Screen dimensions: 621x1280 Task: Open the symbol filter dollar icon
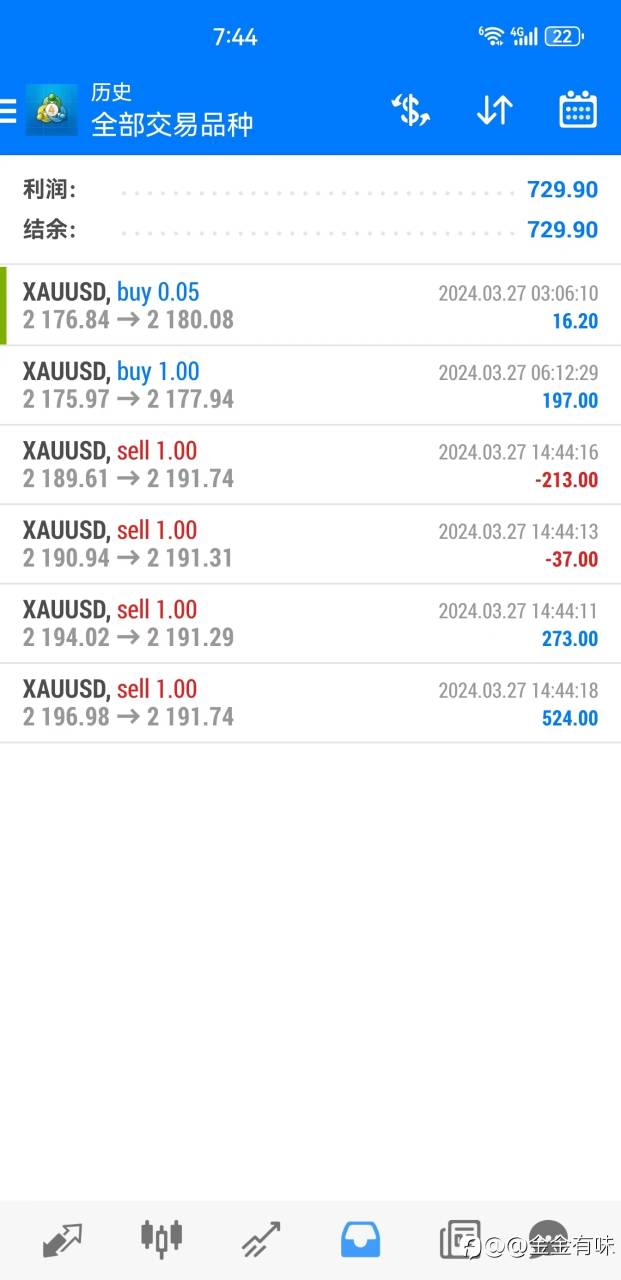[410, 110]
